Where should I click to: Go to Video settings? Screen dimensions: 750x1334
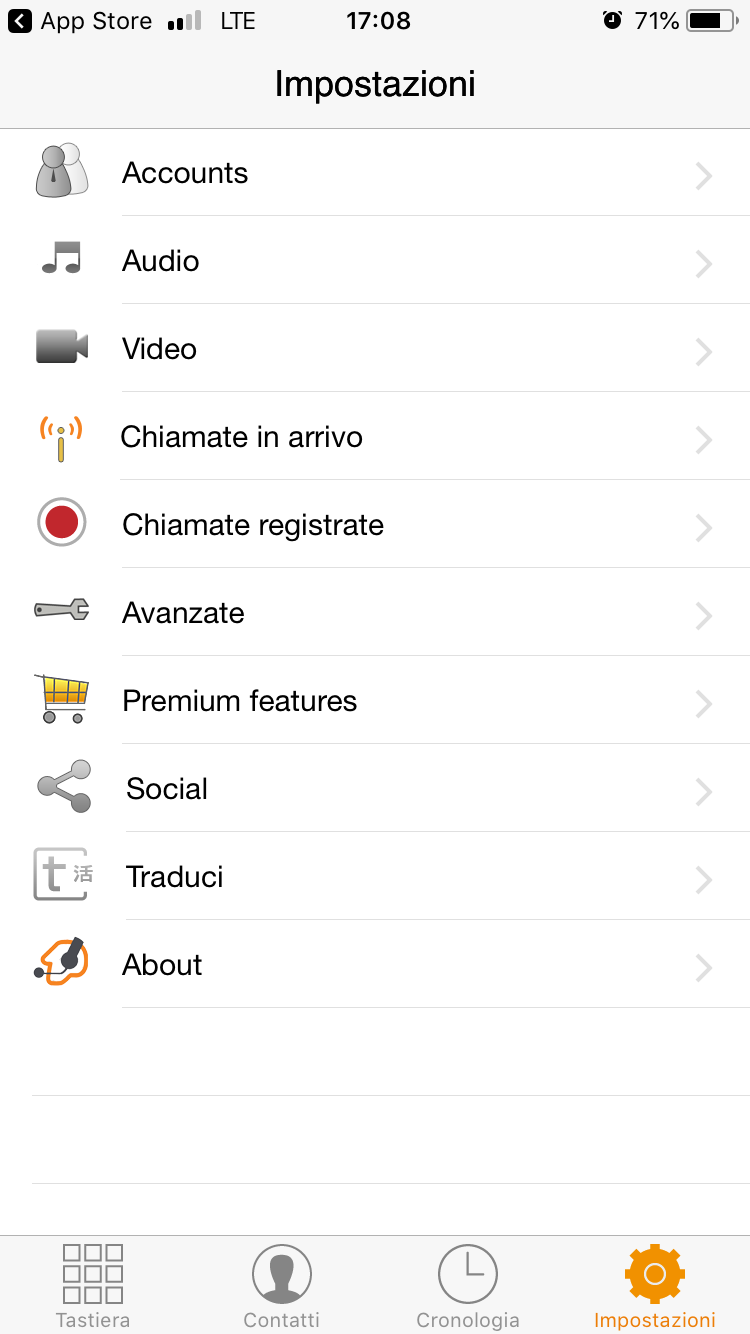(375, 349)
